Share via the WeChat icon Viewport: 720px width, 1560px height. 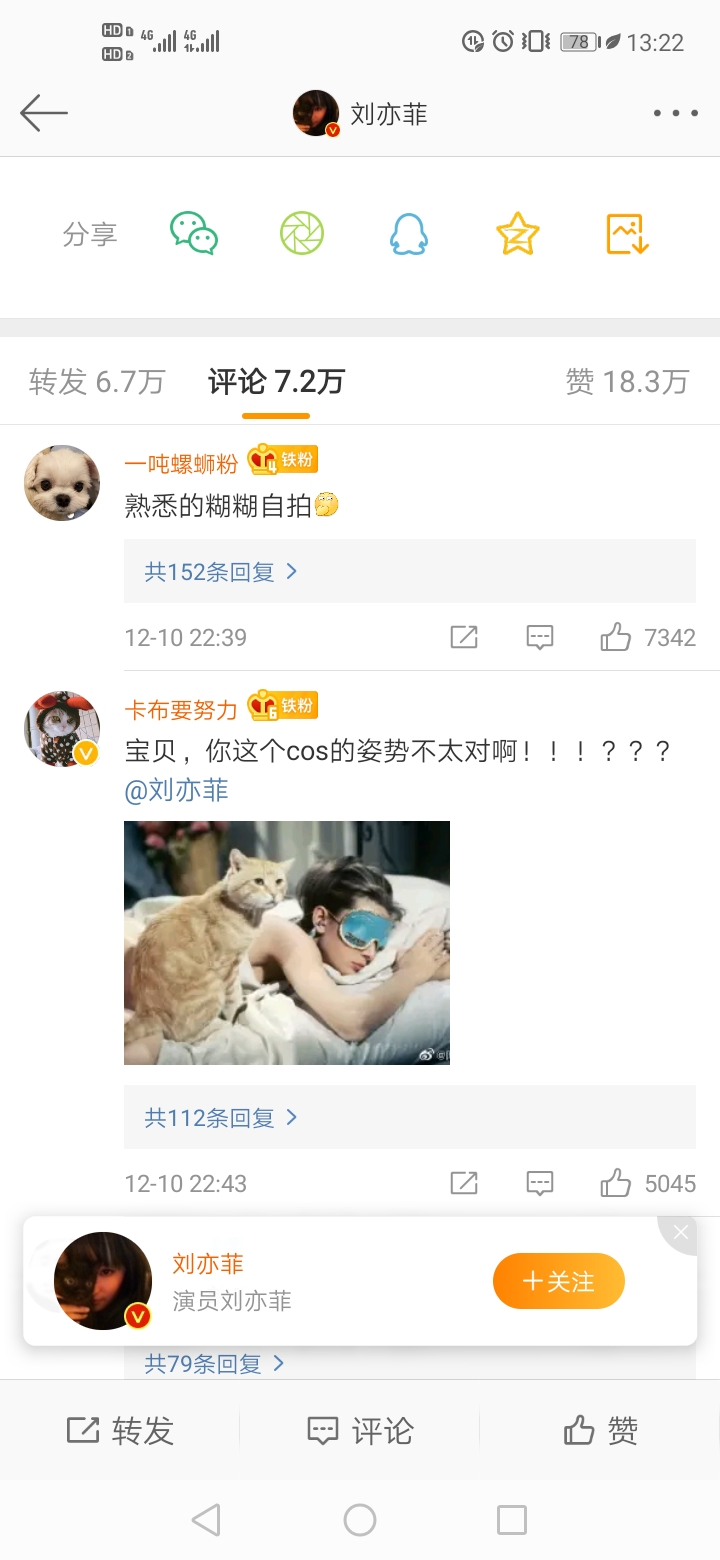click(194, 234)
